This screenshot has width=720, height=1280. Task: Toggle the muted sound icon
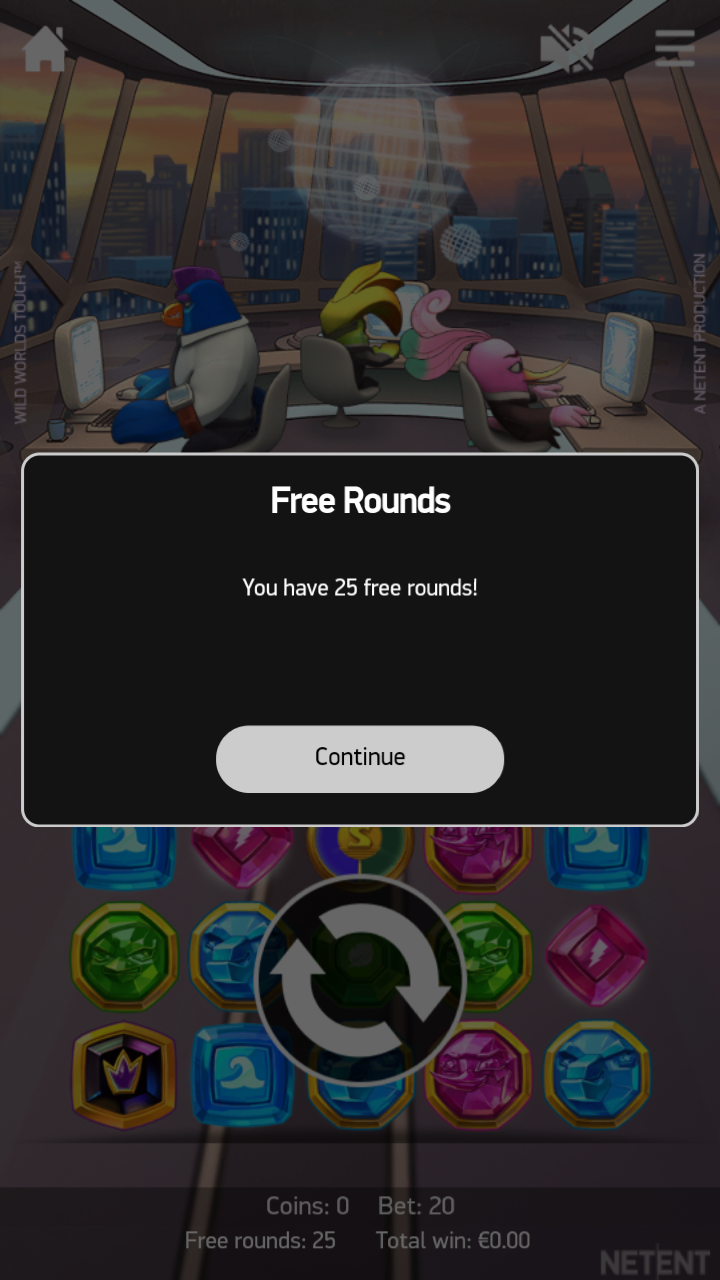coord(566,49)
